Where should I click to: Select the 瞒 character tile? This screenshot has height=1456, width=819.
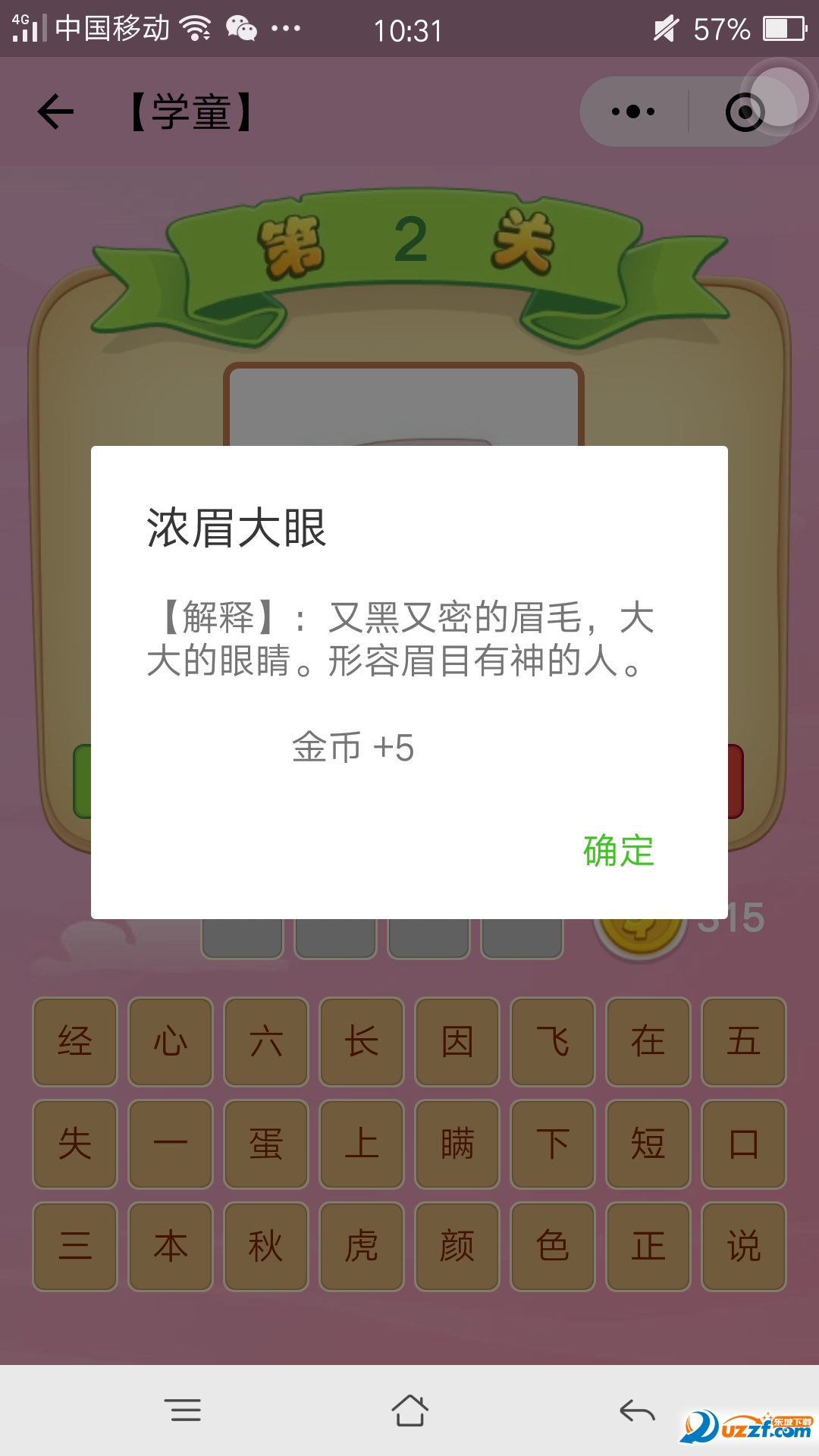pyautogui.click(x=457, y=1144)
